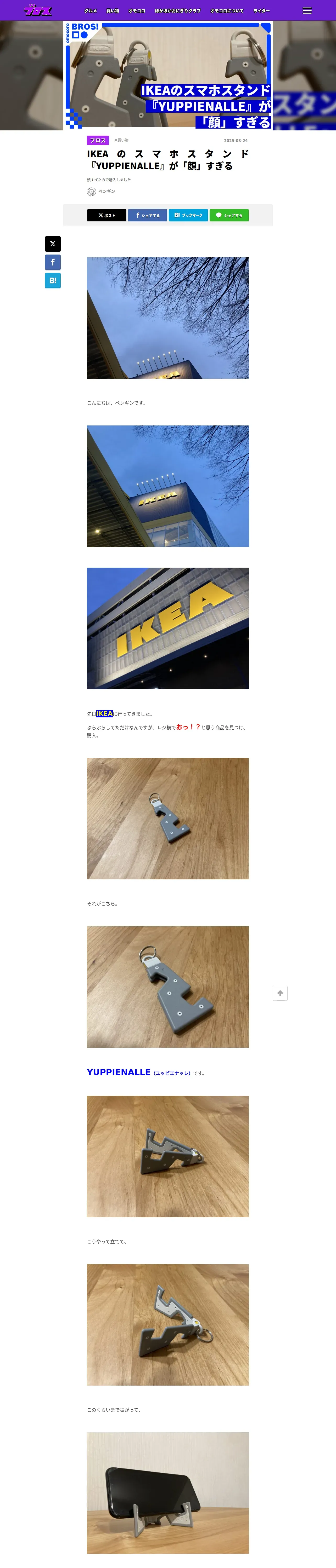The image size is (336, 1568).
Task: Go to the ブロス site logo home
Action: point(38,10)
